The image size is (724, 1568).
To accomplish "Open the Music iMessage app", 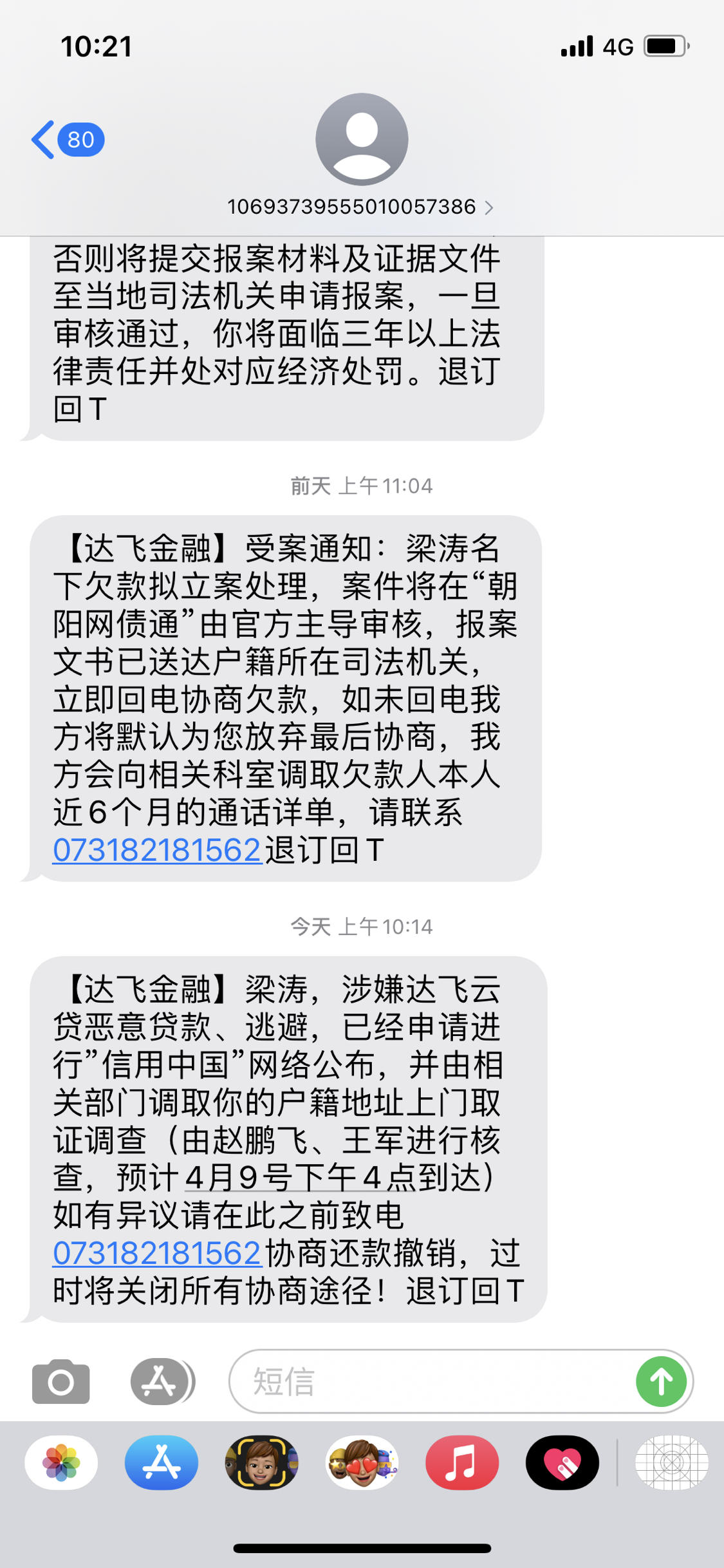I will click(461, 1462).
